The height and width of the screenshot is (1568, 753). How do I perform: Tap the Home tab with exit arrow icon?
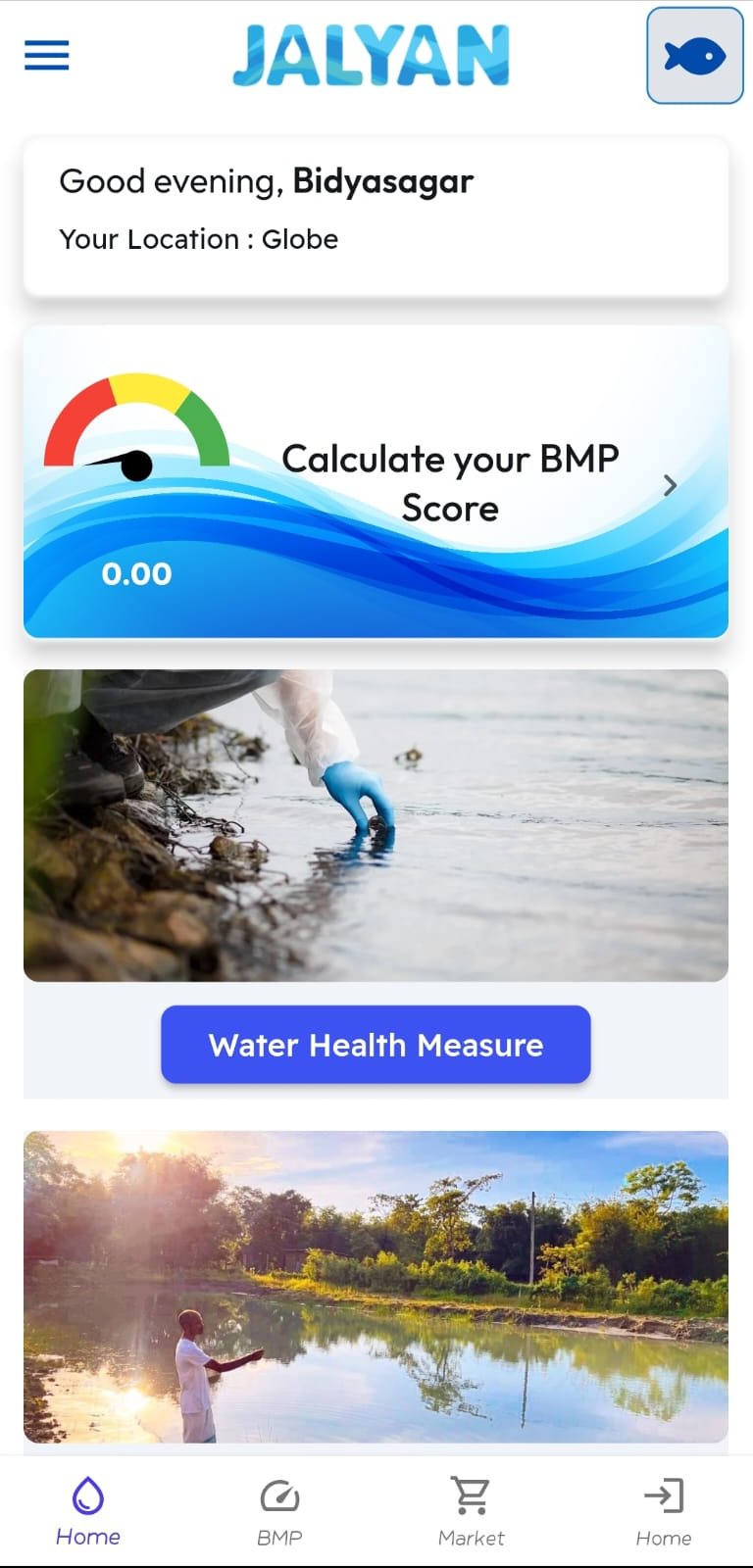click(664, 1511)
